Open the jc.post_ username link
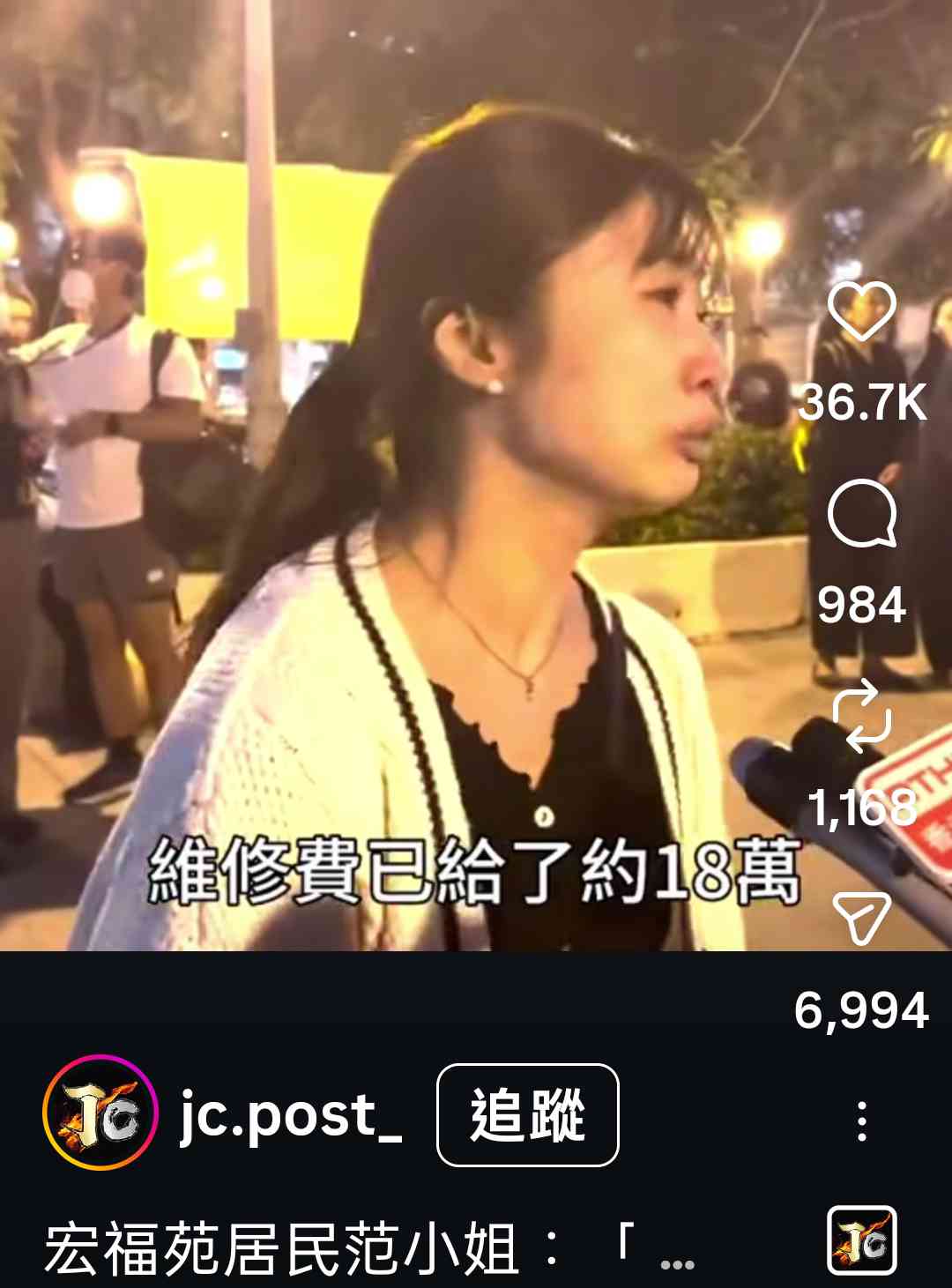Viewport: 952px width, 1288px height. pos(291,1115)
